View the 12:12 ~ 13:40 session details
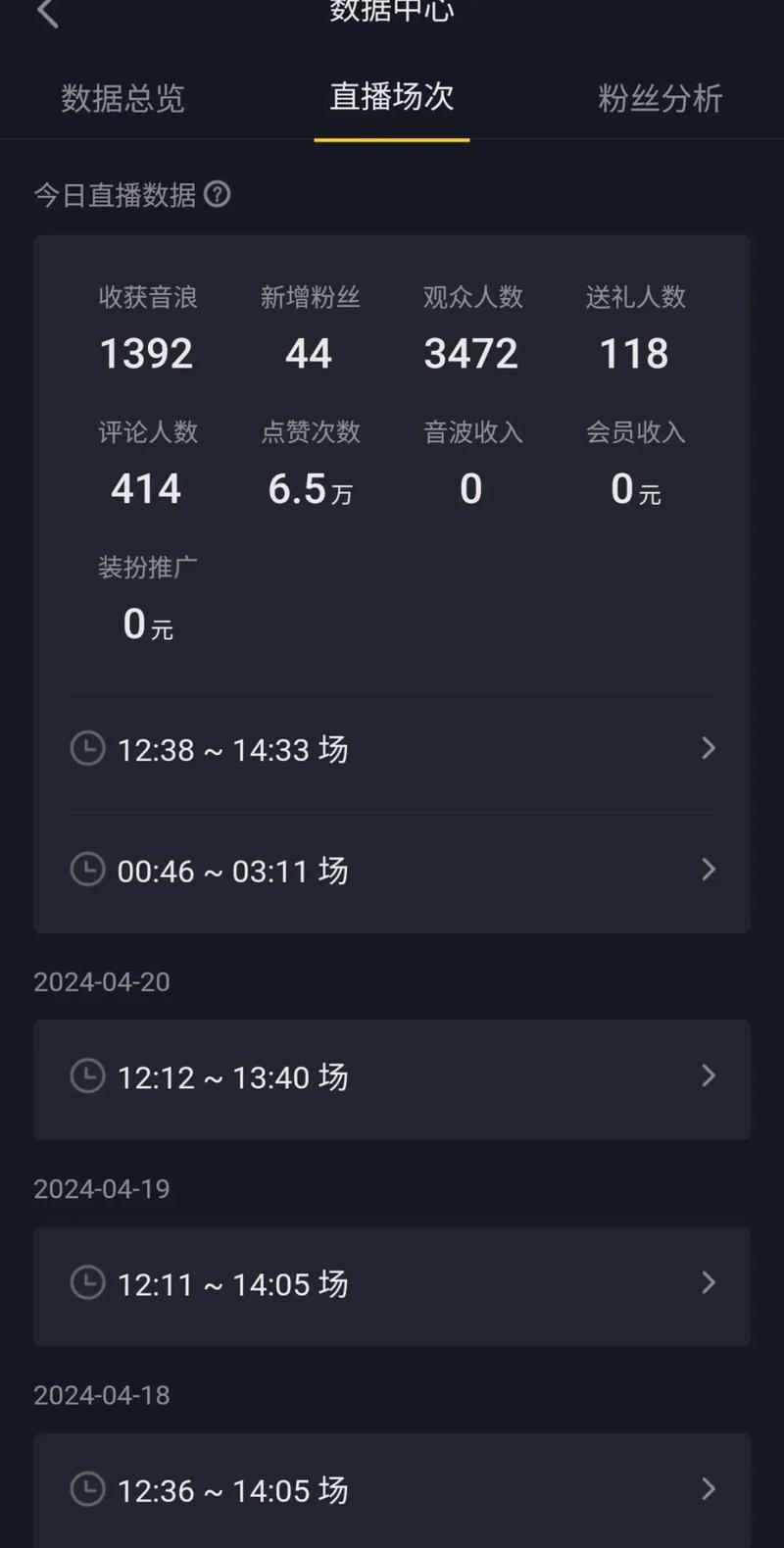784x1548 pixels. click(392, 1078)
